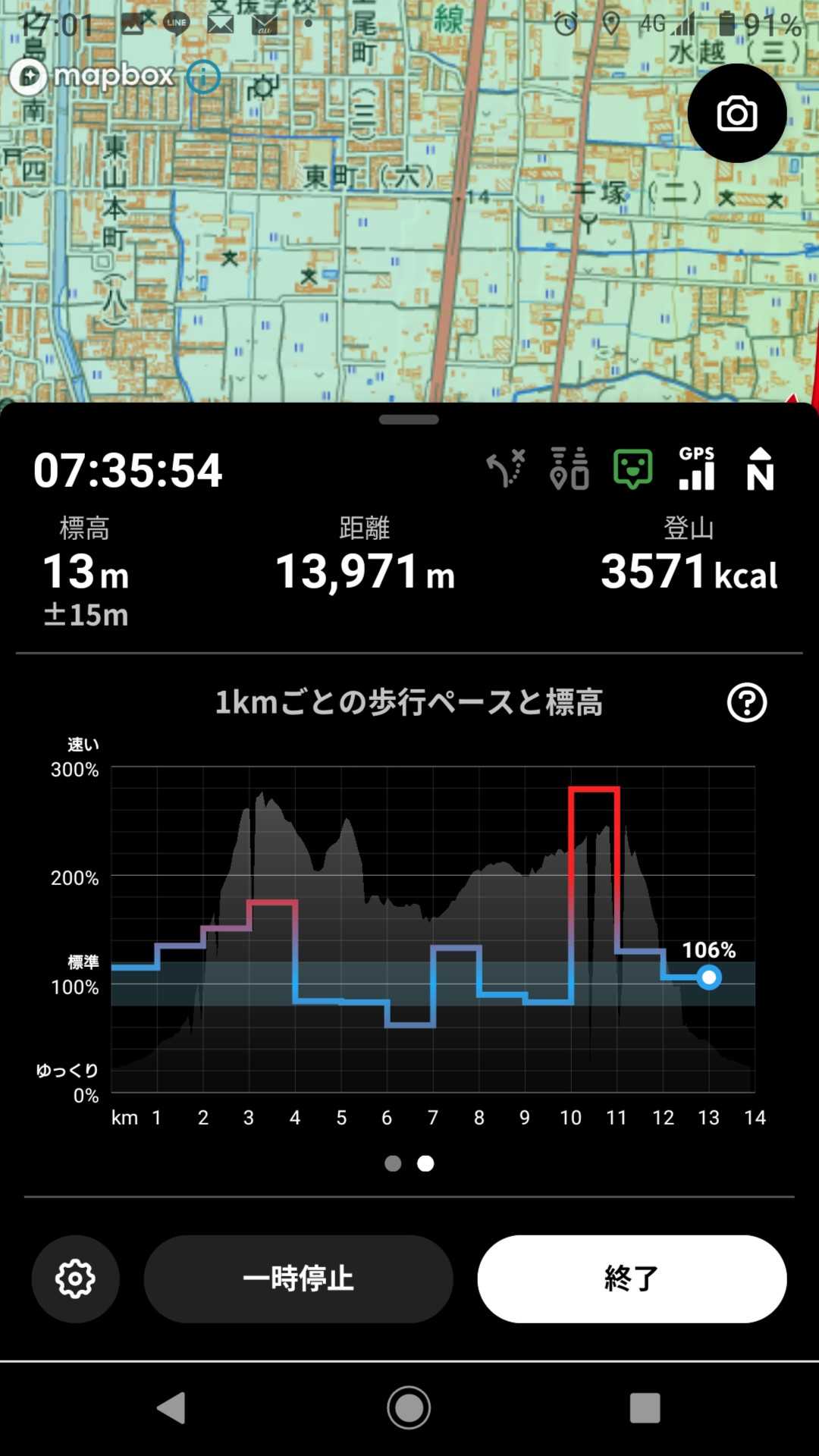Check the GPS signal status icon
Screen dimensions: 819x1456
(x=696, y=469)
